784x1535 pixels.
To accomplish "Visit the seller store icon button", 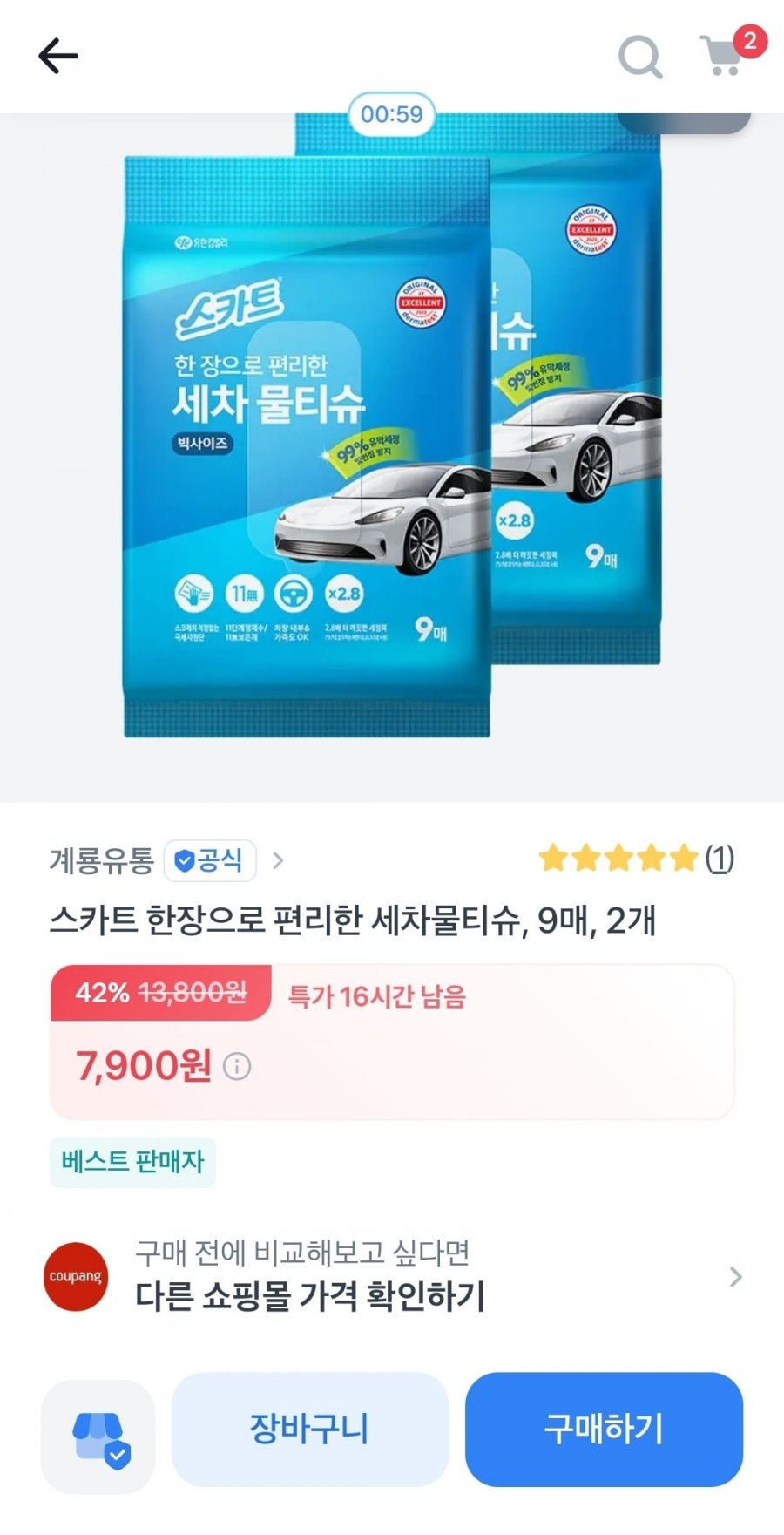I will (98, 1436).
